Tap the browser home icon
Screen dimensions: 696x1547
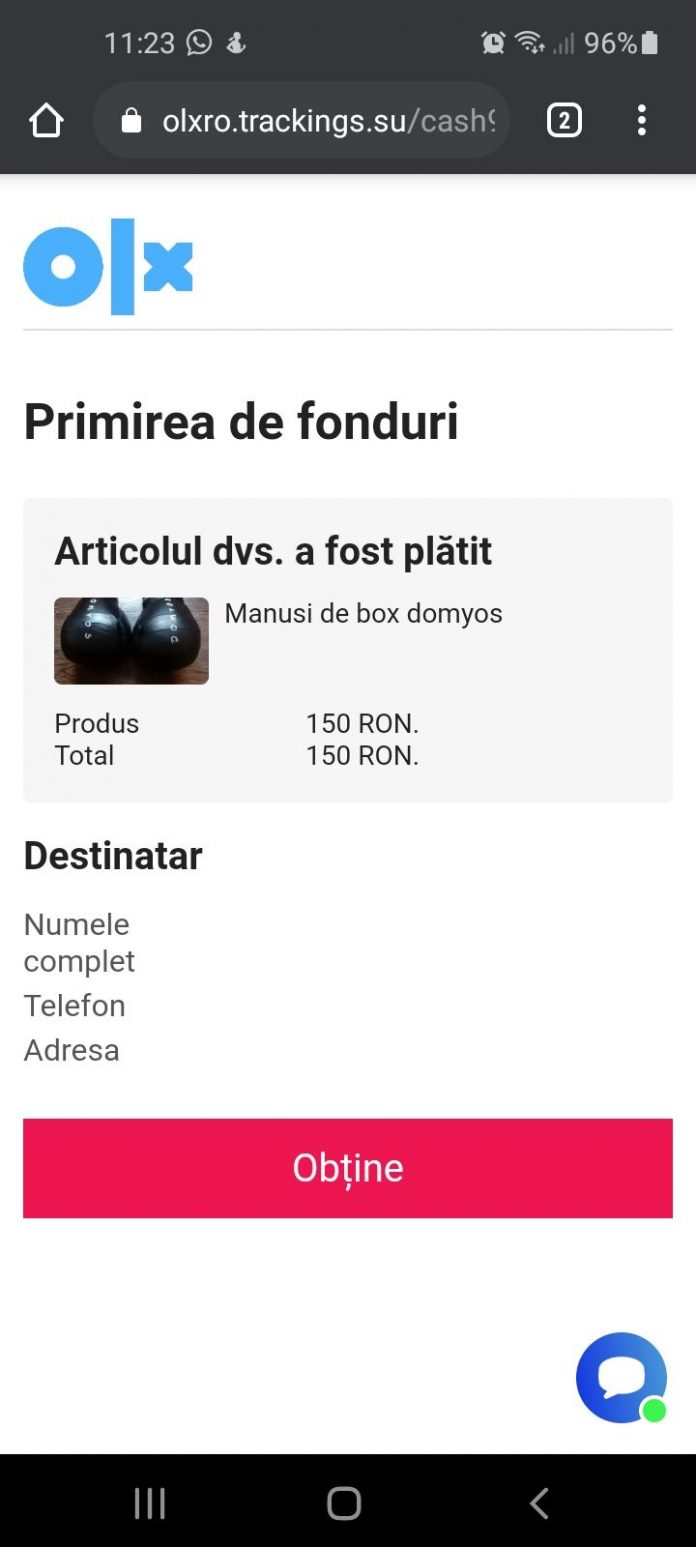click(x=46, y=121)
